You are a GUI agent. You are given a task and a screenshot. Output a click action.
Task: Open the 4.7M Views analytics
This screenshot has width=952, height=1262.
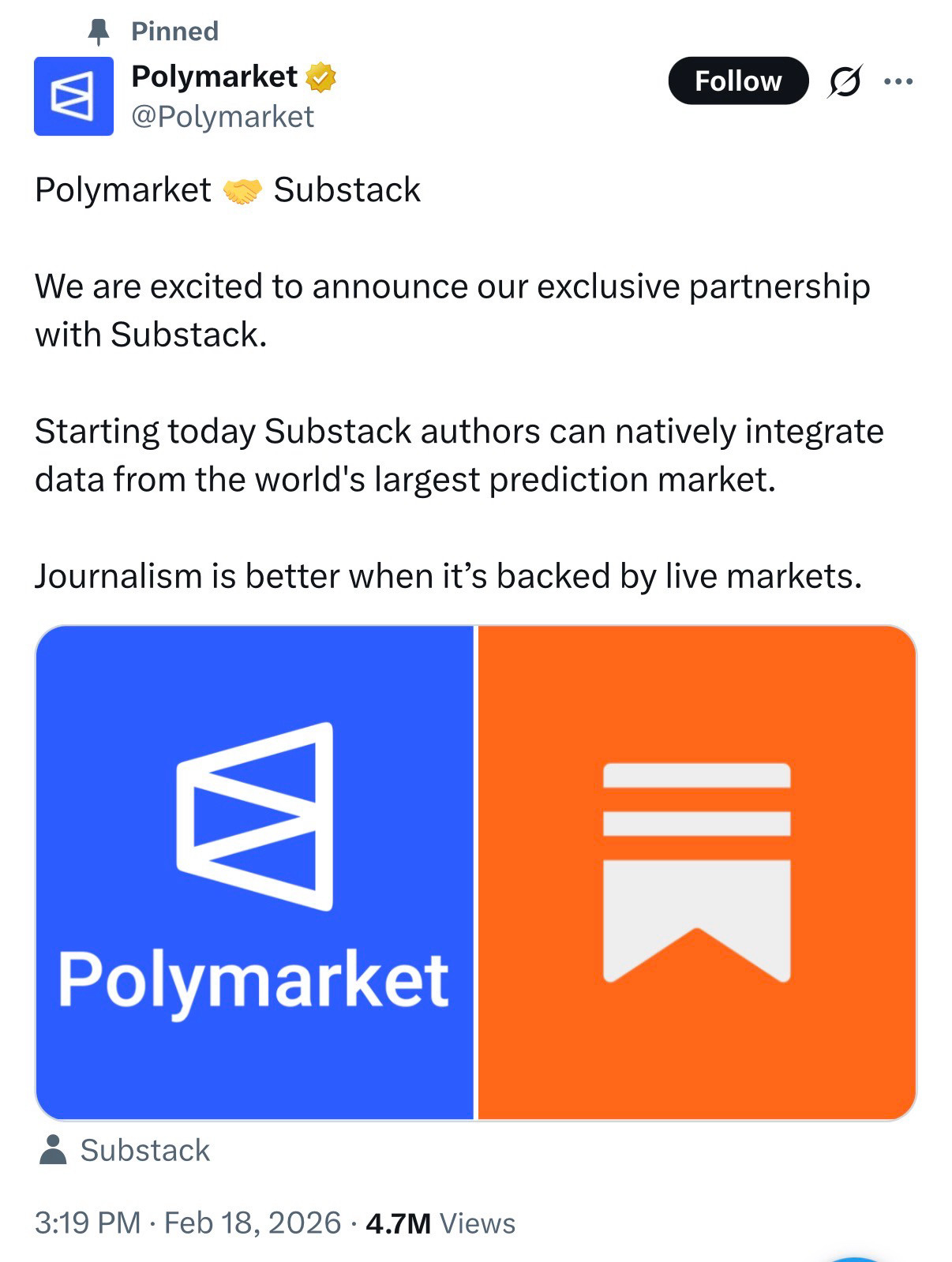[440, 1223]
